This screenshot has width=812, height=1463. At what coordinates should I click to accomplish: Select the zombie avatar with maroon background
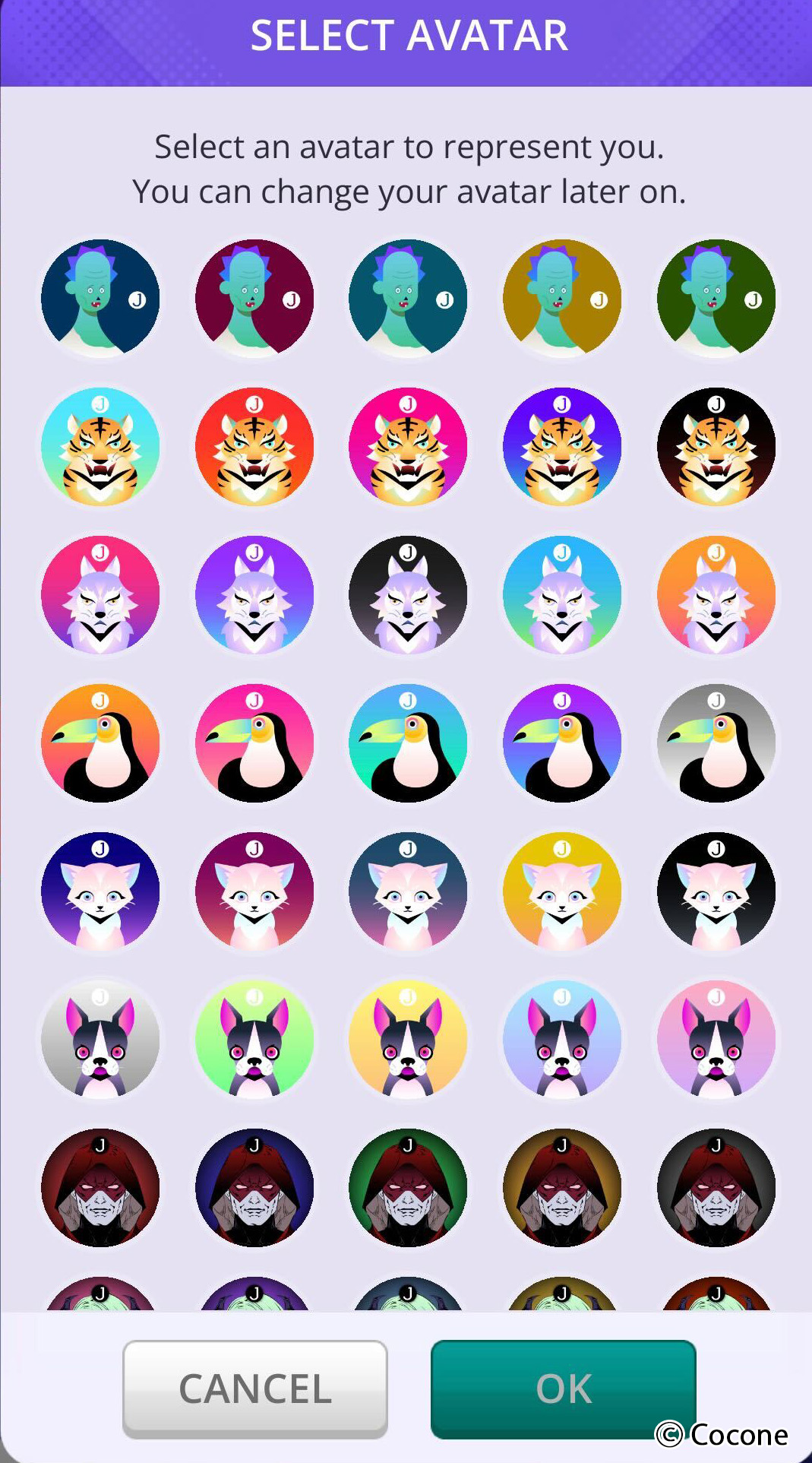(x=254, y=299)
